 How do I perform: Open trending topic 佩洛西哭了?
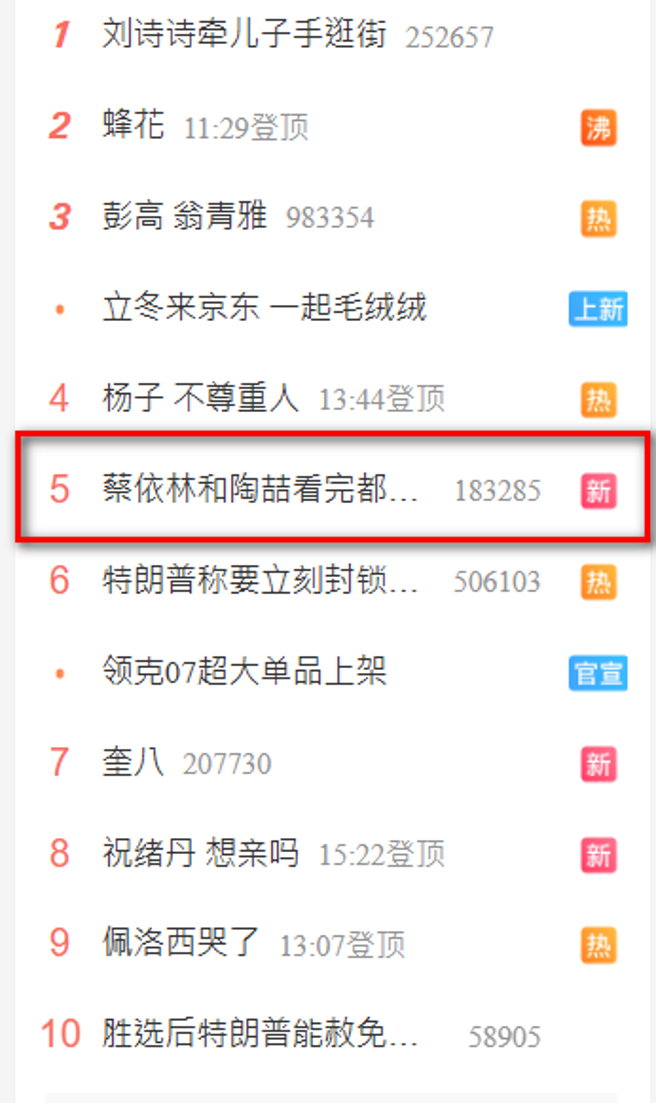point(181,943)
